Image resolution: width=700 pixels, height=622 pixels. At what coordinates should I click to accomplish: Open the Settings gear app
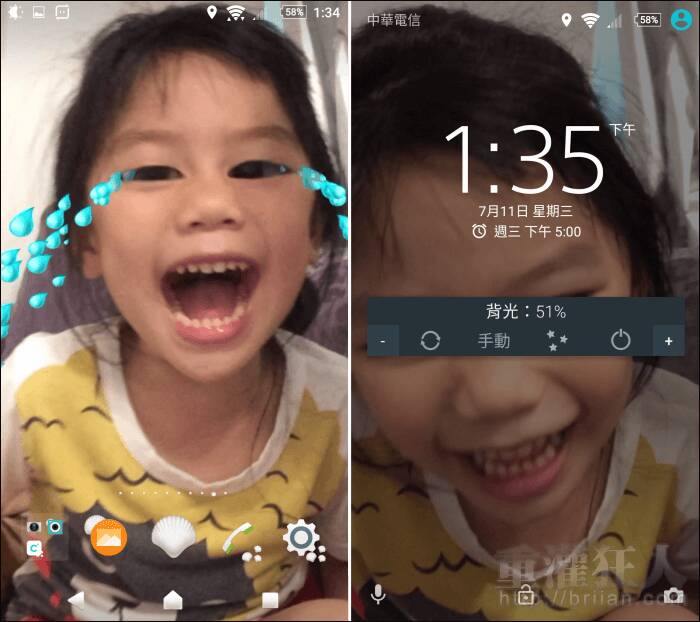(301, 539)
